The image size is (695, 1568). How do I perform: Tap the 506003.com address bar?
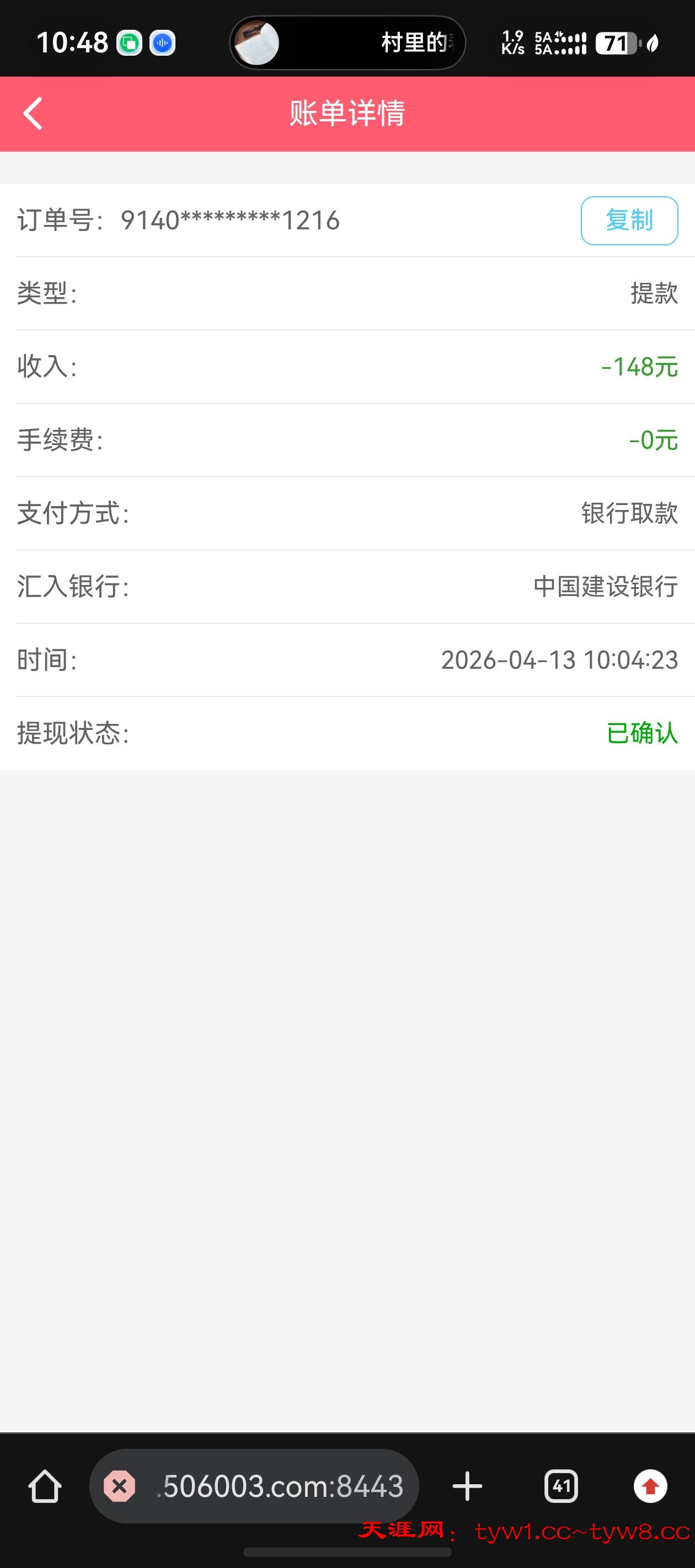pyautogui.click(x=280, y=1486)
